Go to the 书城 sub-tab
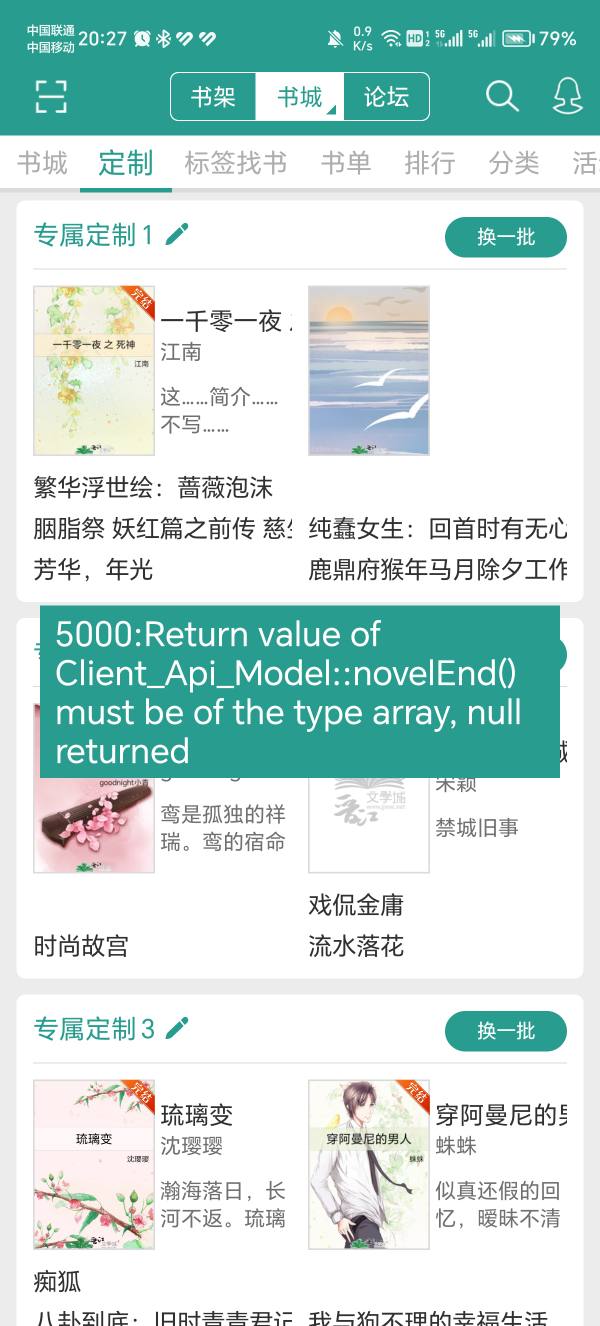 click(x=42, y=163)
